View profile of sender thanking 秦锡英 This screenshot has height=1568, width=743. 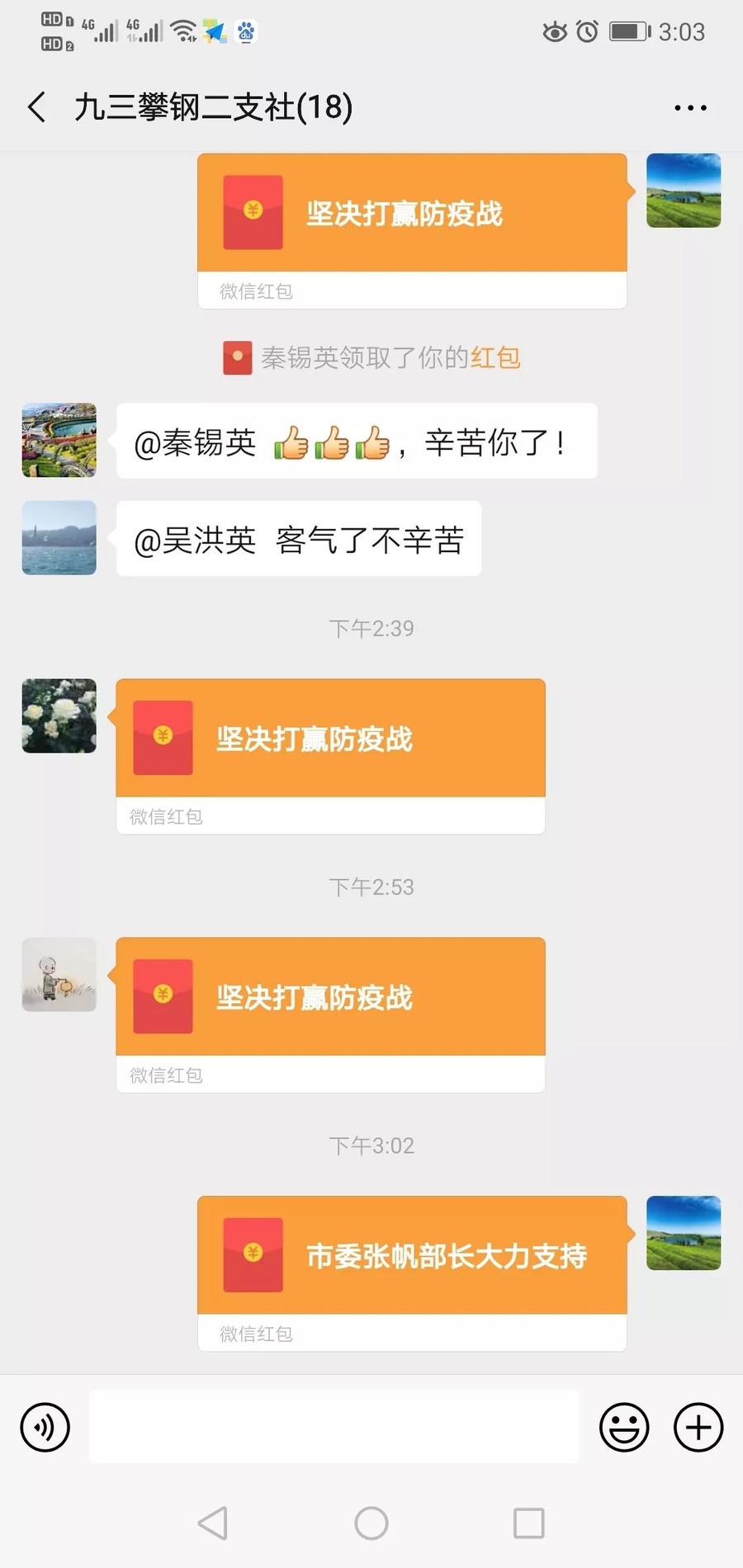point(59,441)
